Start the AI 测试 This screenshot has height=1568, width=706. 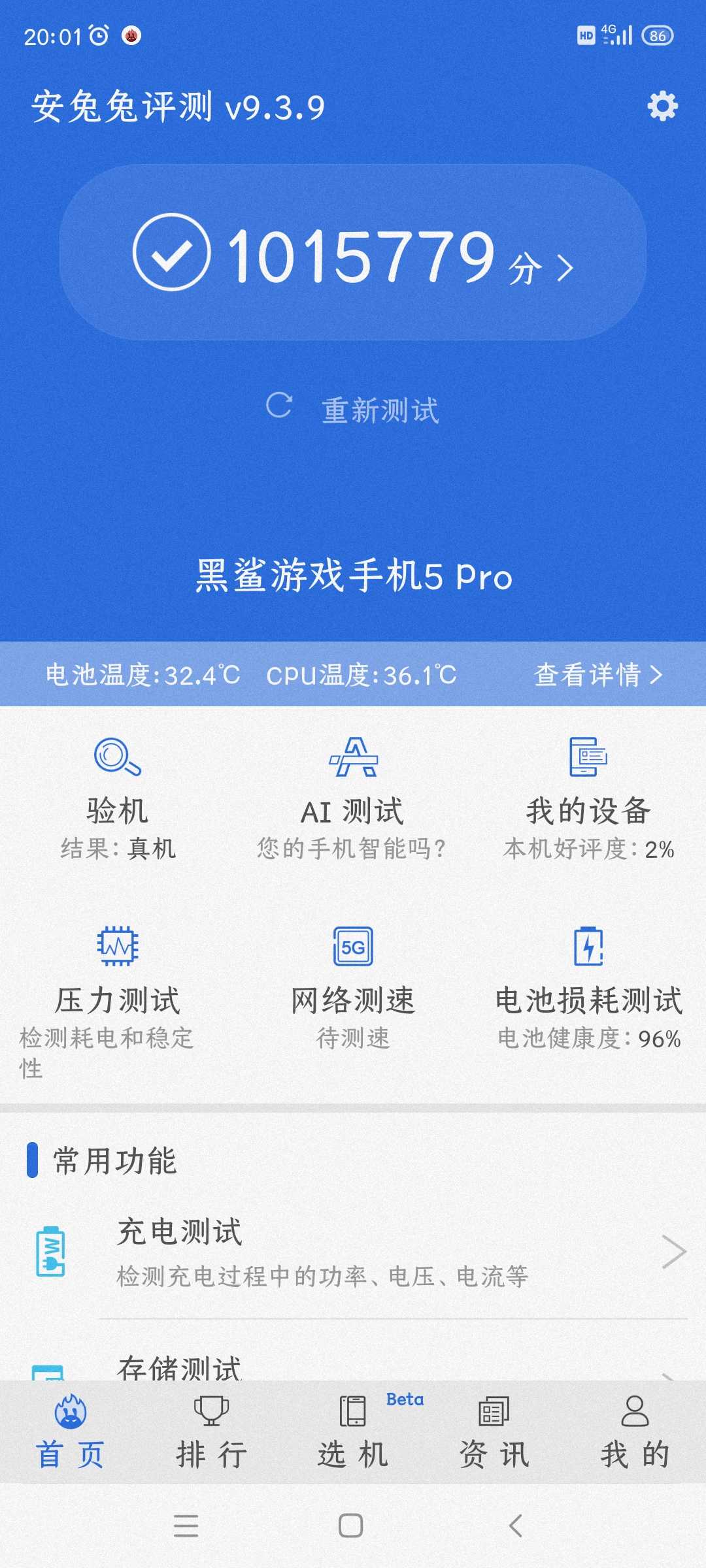click(353, 798)
